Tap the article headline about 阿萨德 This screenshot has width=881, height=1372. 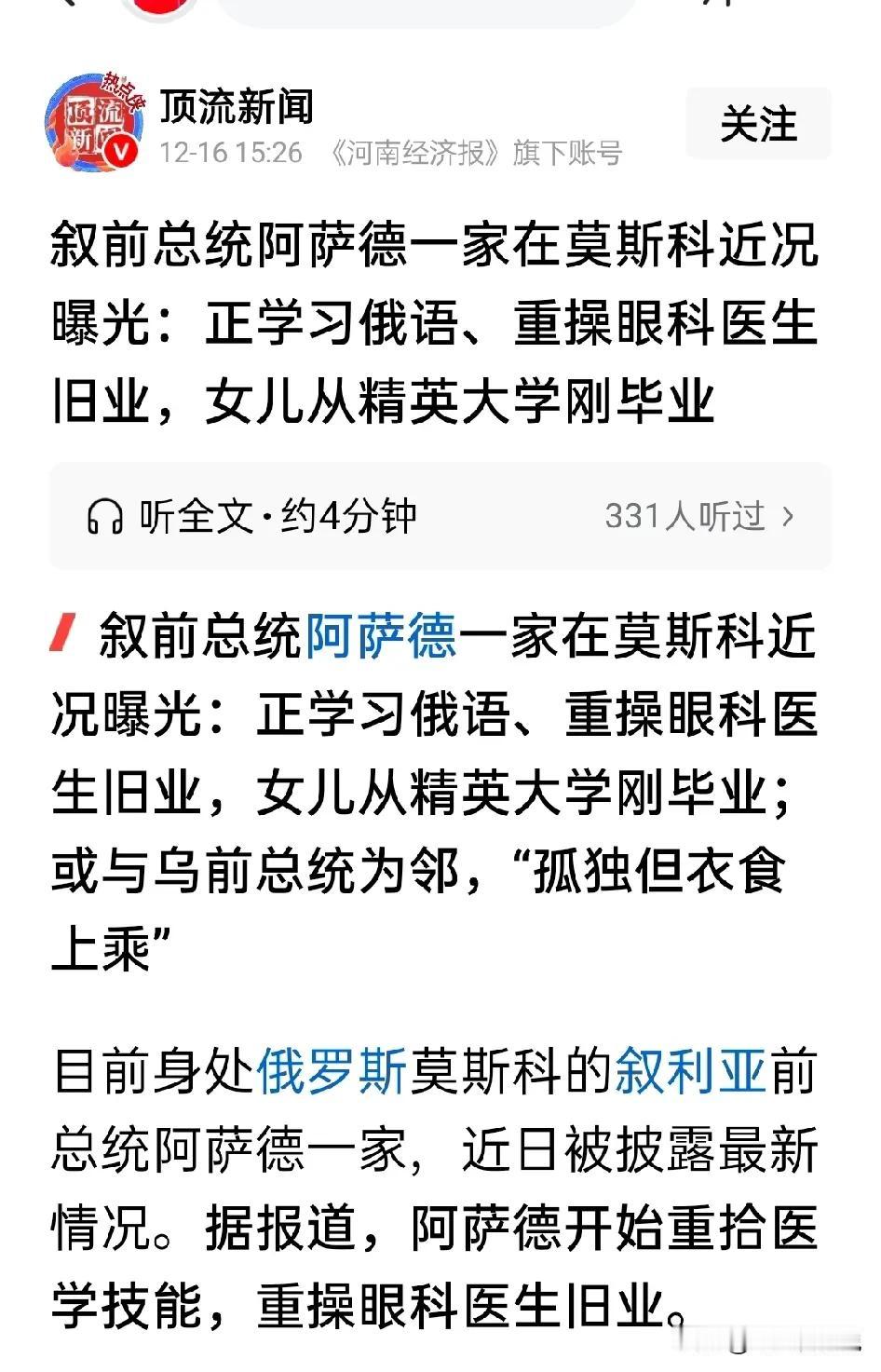pyautogui.click(x=438, y=322)
